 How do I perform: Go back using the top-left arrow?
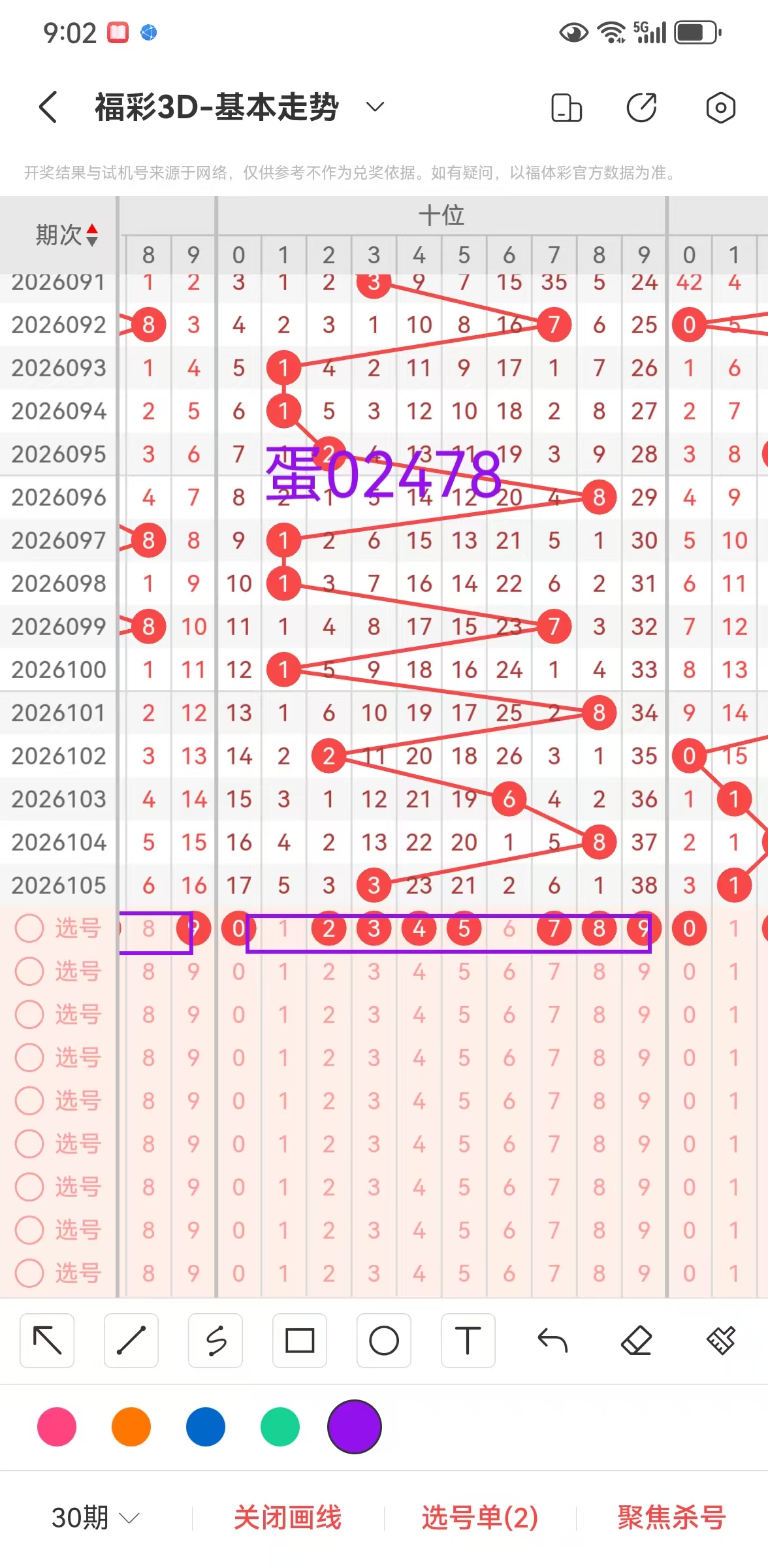point(48,106)
